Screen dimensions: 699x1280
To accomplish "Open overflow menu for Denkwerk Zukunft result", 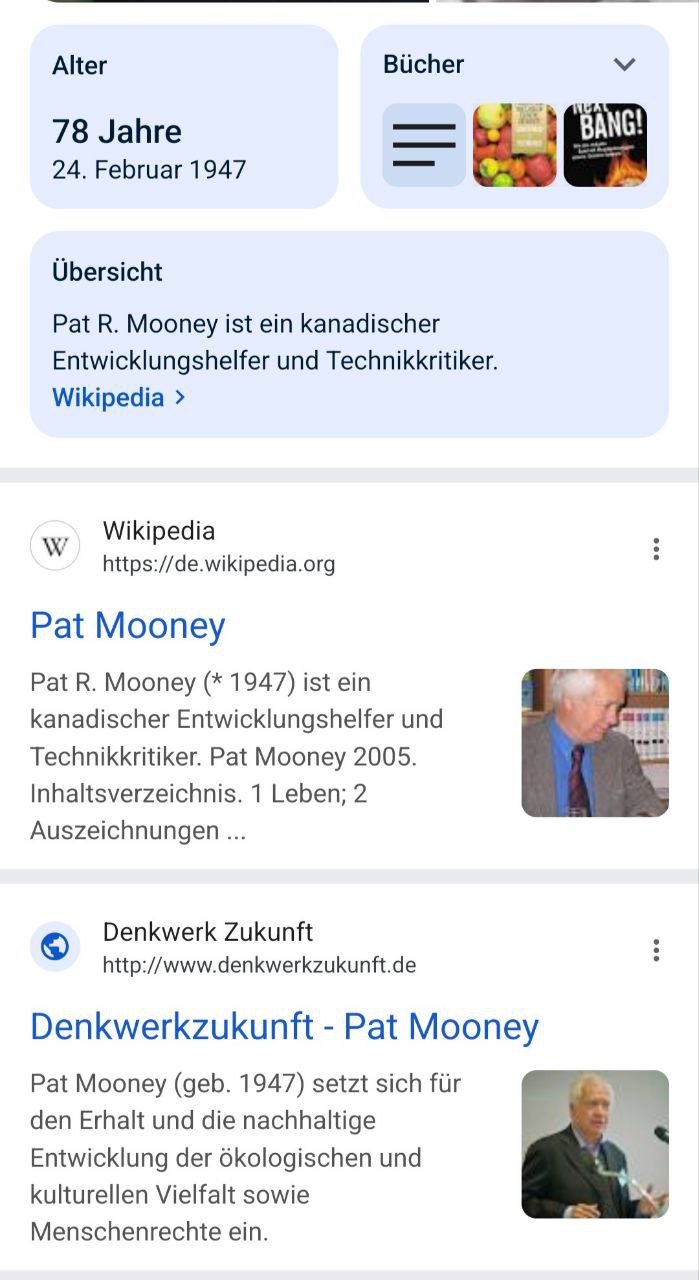I will pyautogui.click(x=656, y=950).
